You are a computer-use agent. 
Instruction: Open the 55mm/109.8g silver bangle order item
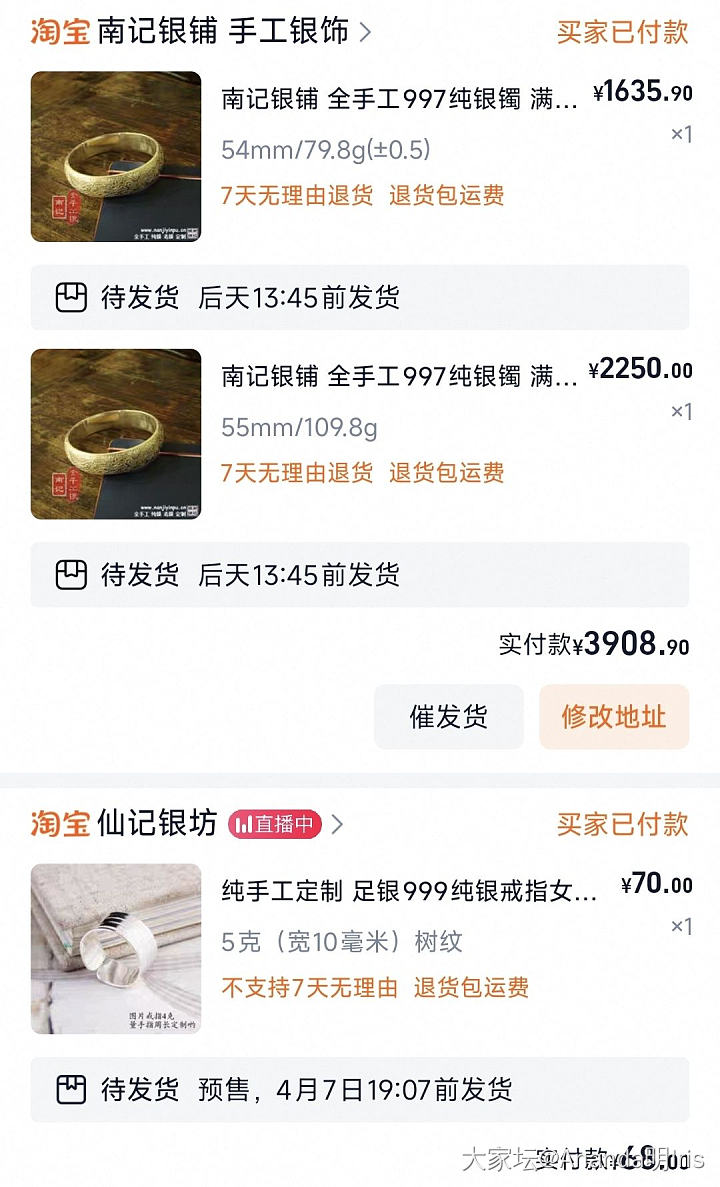click(x=399, y=375)
